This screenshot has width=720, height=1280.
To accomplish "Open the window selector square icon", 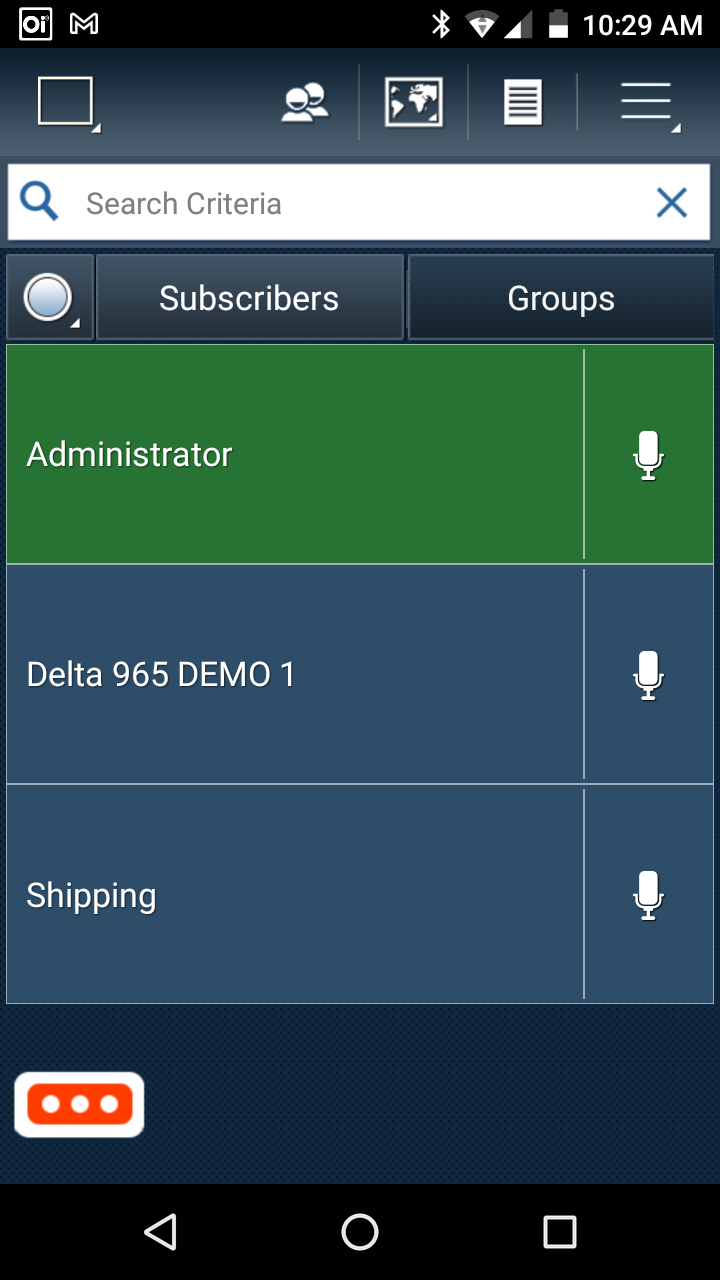I will [x=67, y=102].
